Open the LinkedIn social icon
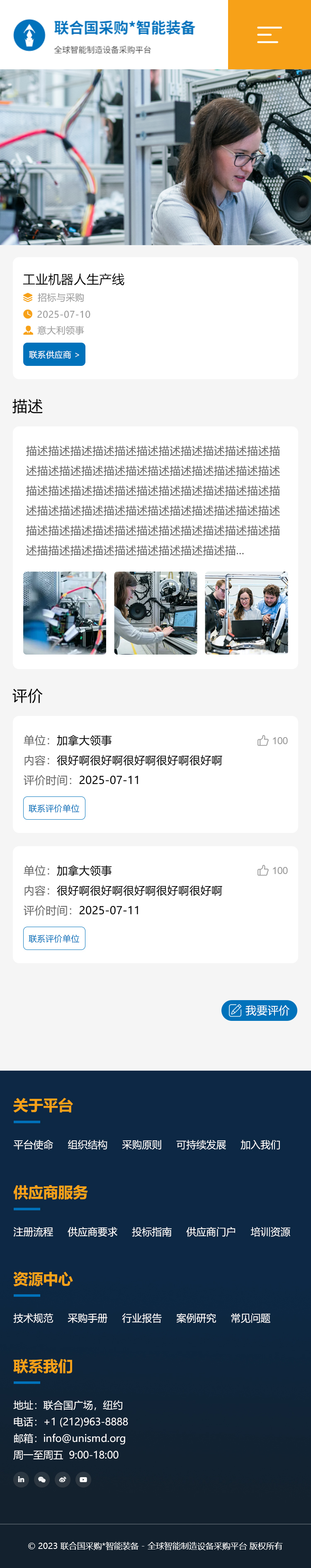 point(21,1479)
